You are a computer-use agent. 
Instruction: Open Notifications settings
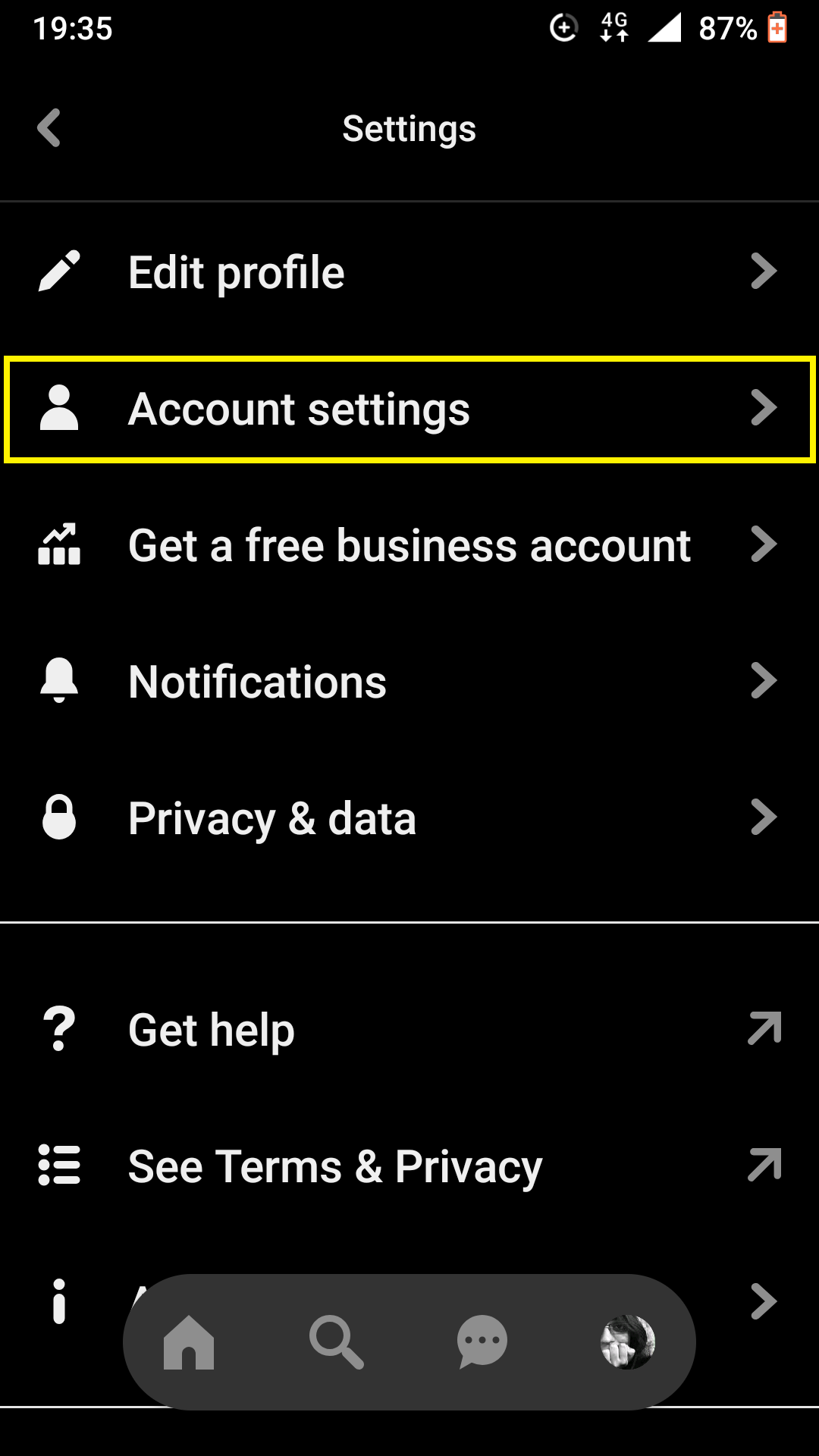pyautogui.click(x=409, y=682)
